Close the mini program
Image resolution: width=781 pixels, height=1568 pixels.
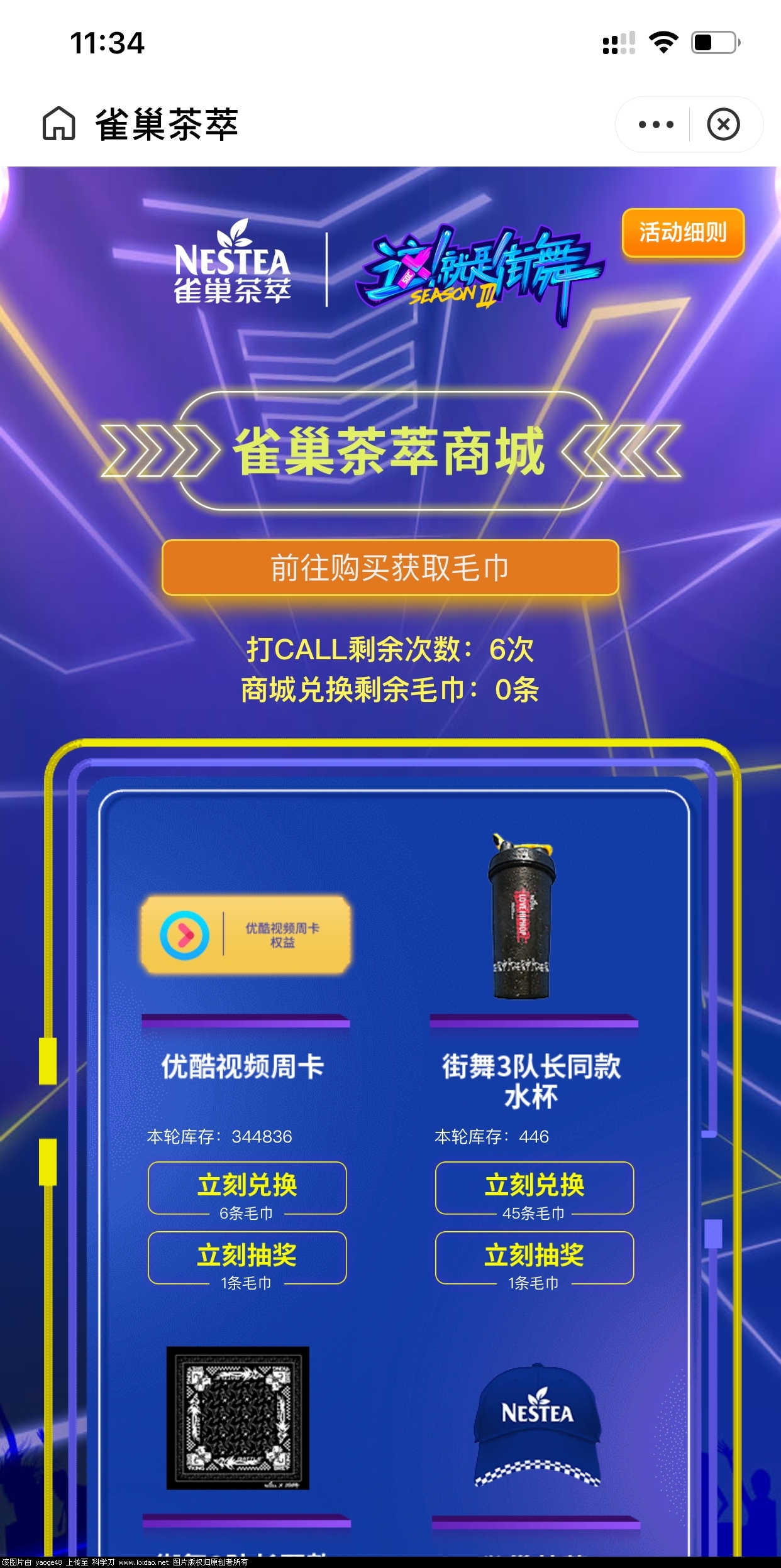point(723,124)
